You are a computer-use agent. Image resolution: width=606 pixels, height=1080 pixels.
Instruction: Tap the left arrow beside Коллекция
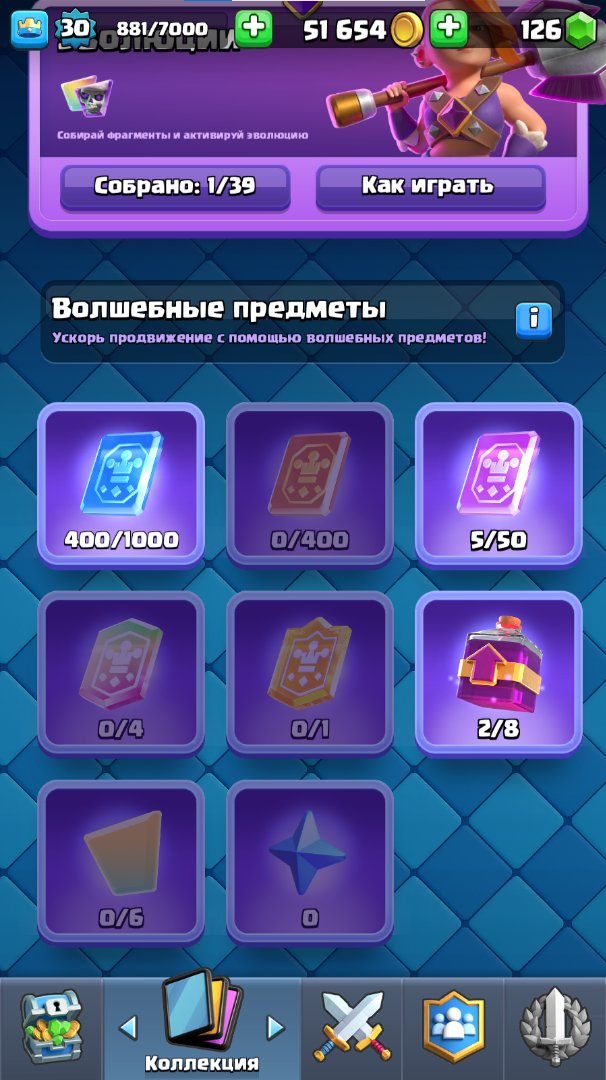(x=128, y=1027)
